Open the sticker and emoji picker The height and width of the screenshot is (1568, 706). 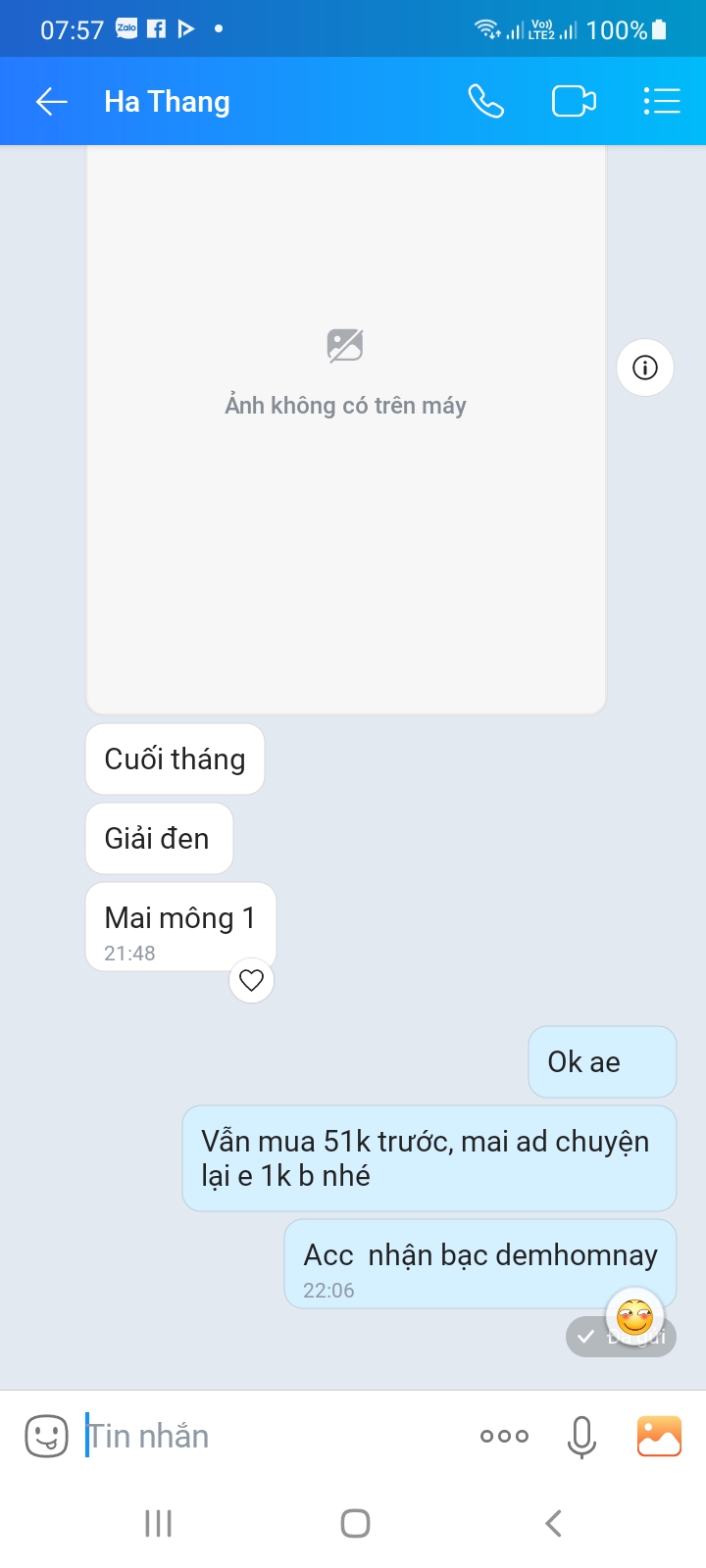46,1437
